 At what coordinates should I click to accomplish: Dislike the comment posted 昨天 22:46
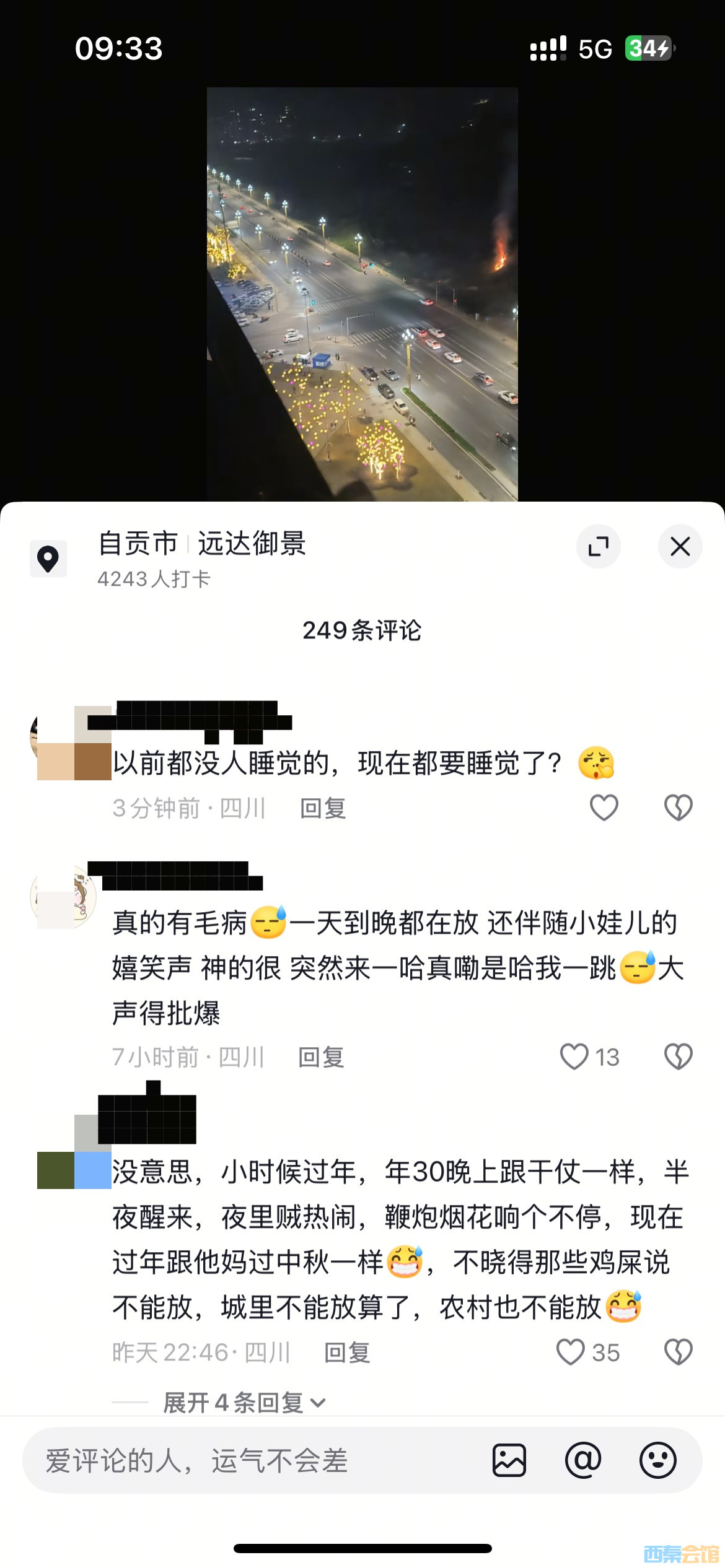coord(678,1352)
